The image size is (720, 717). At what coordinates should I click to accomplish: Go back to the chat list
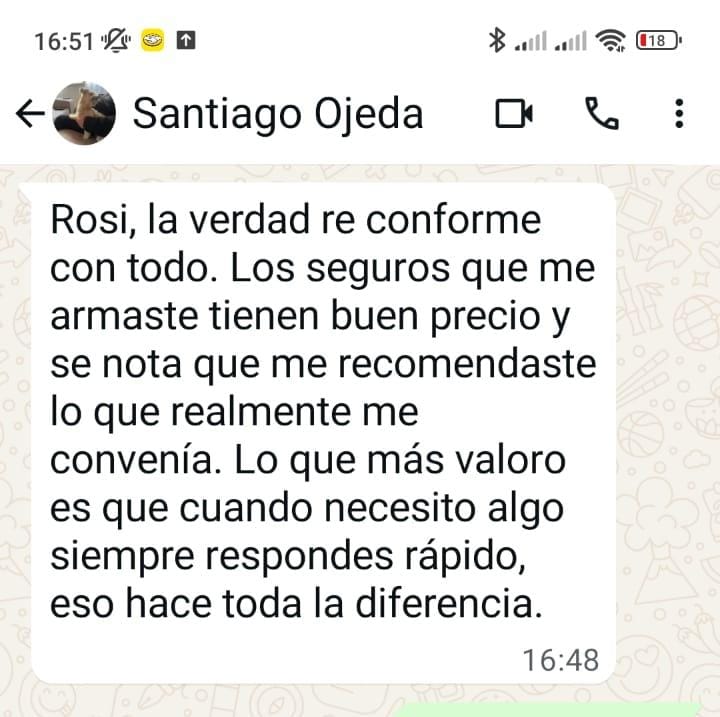[x=30, y=114]
